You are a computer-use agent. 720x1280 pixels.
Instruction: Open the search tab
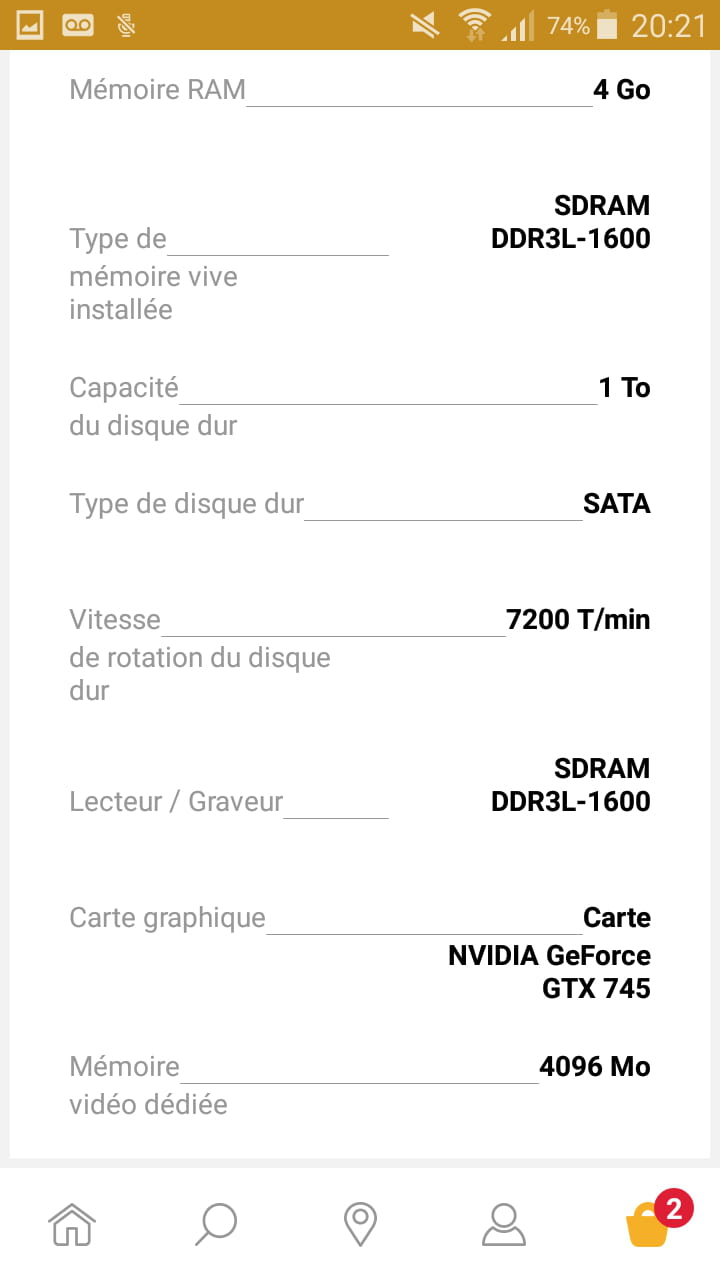click(x=216, y=1224)
